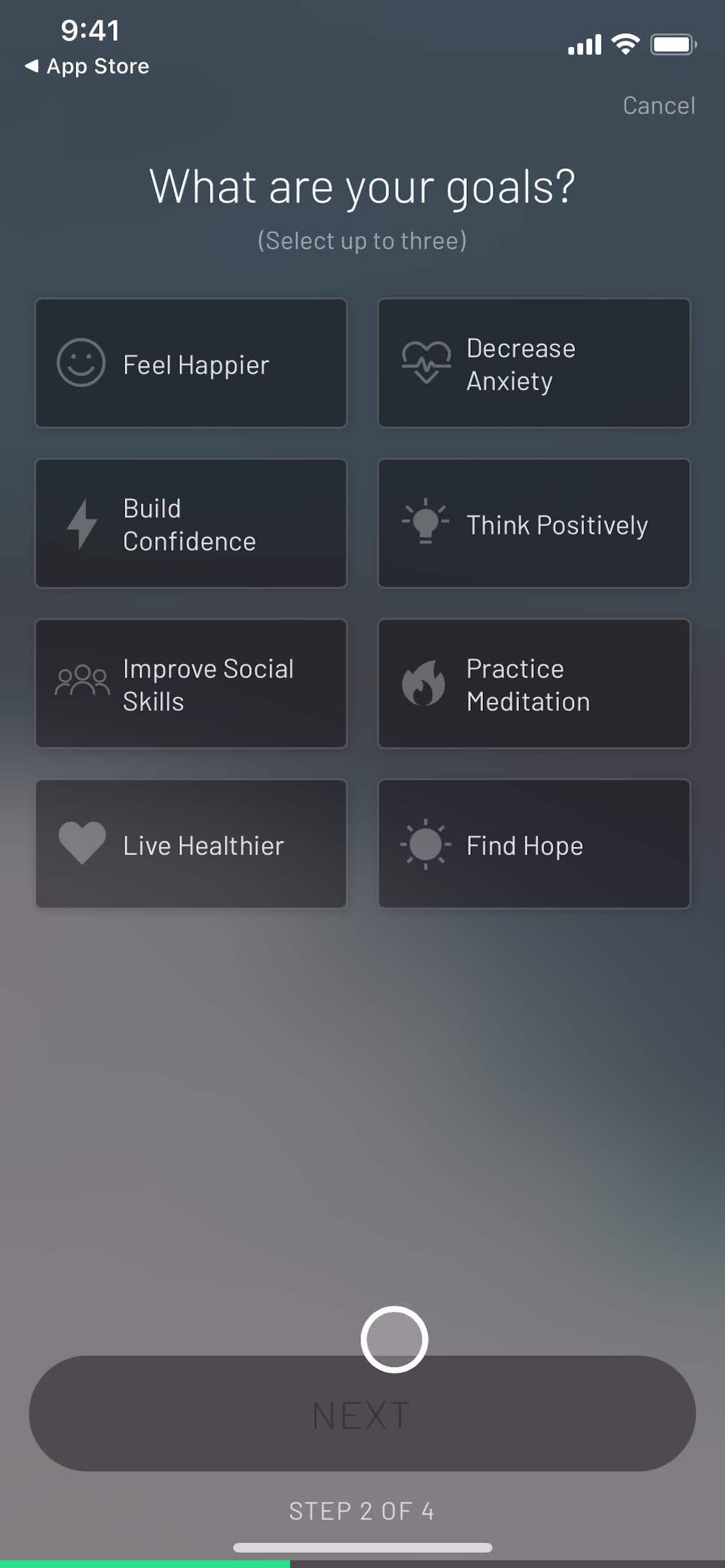
Task: Select Practice Meditation goal
Action: coord(534,684)
